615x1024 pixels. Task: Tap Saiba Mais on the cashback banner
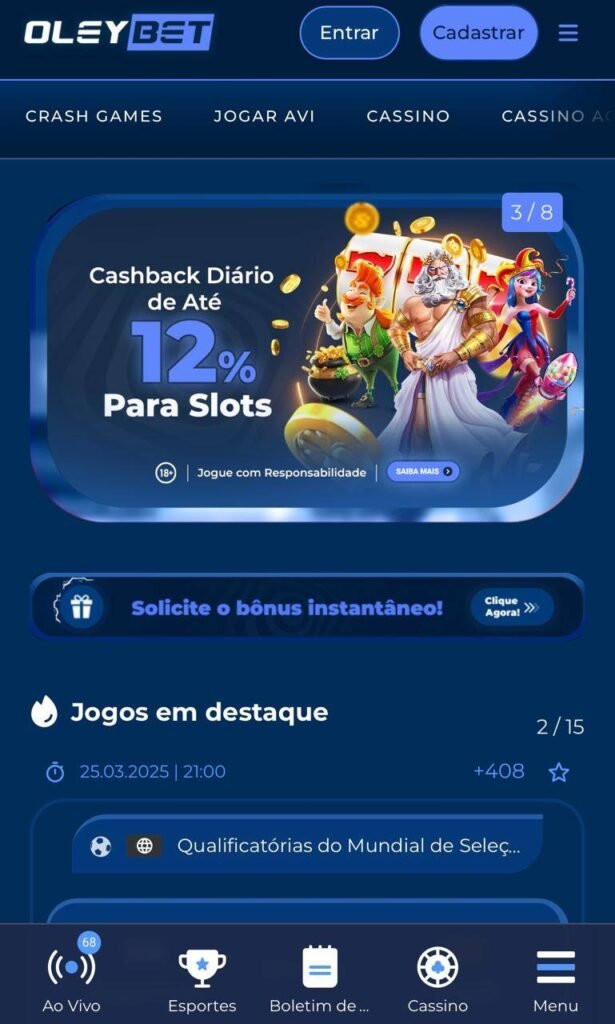tap(423, 472)
